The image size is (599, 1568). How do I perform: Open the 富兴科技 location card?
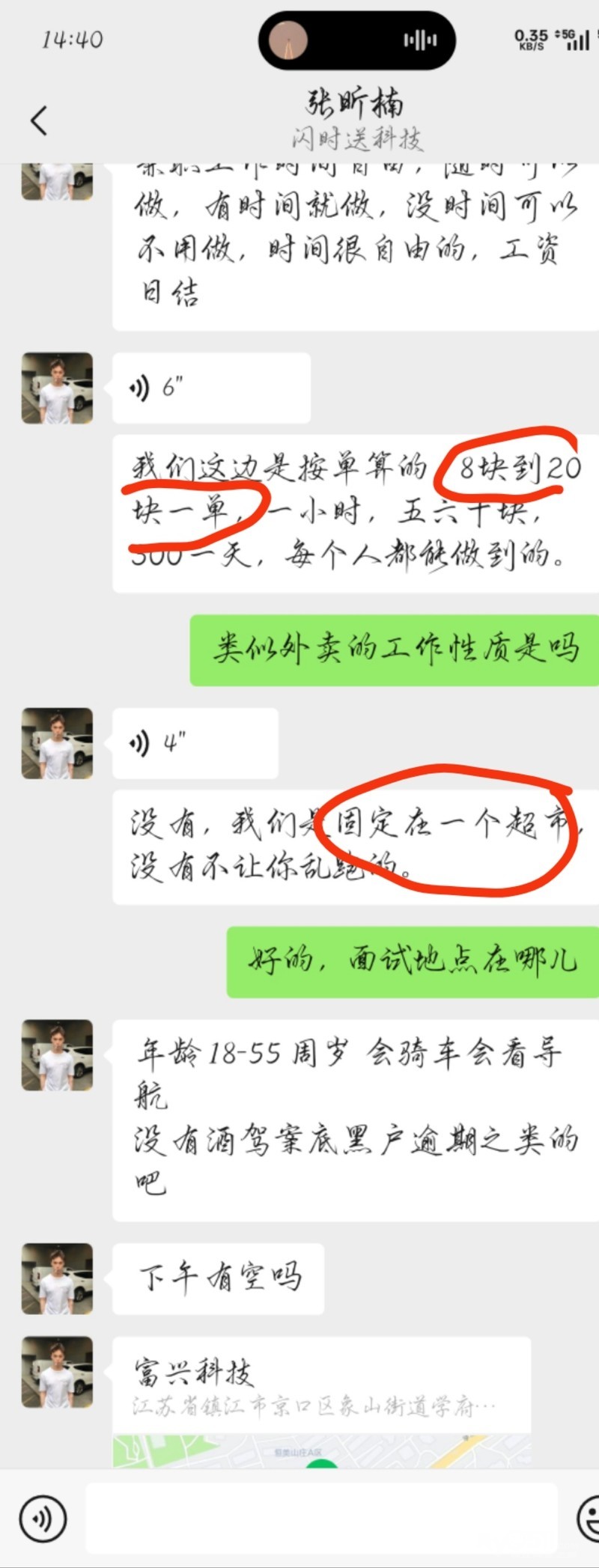point(322,1401)
